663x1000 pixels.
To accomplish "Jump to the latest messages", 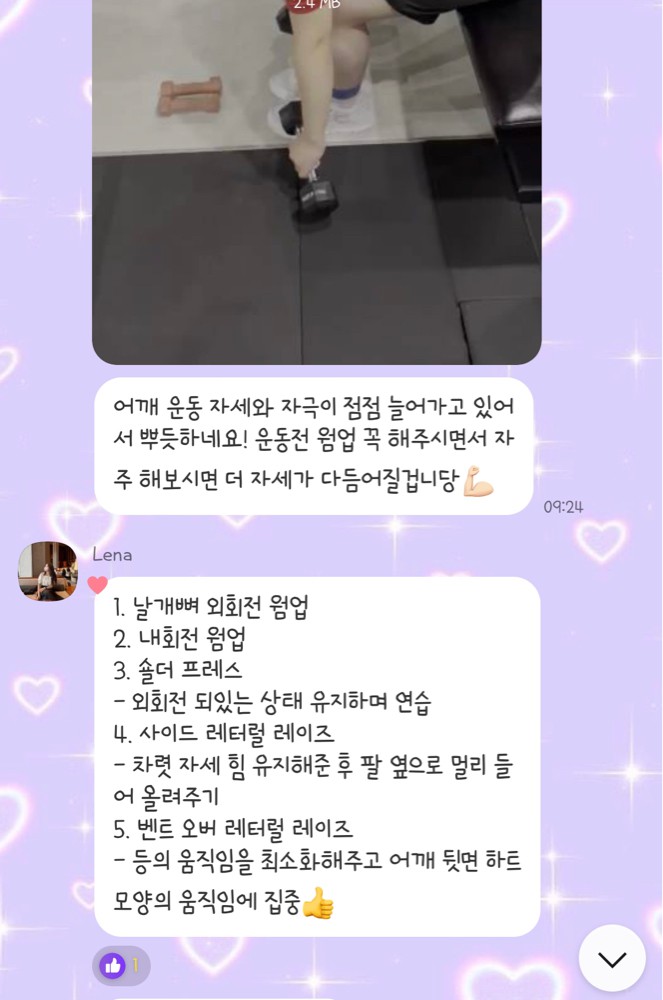I will (x=611, y=958).
